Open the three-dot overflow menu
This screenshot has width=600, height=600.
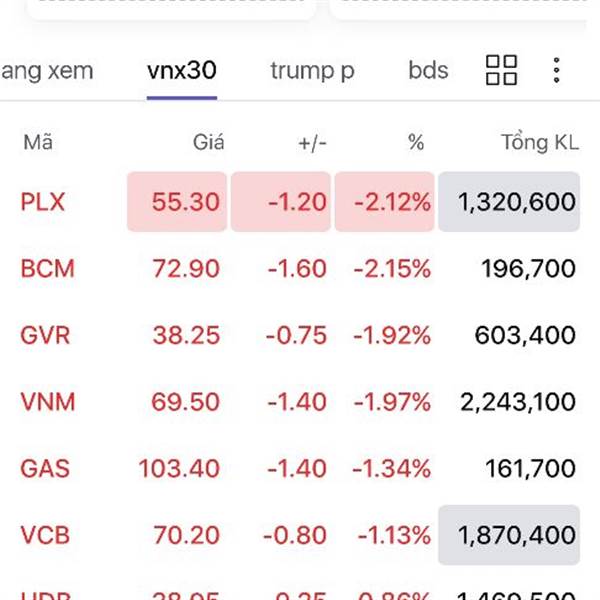click(x=557, y=71)
